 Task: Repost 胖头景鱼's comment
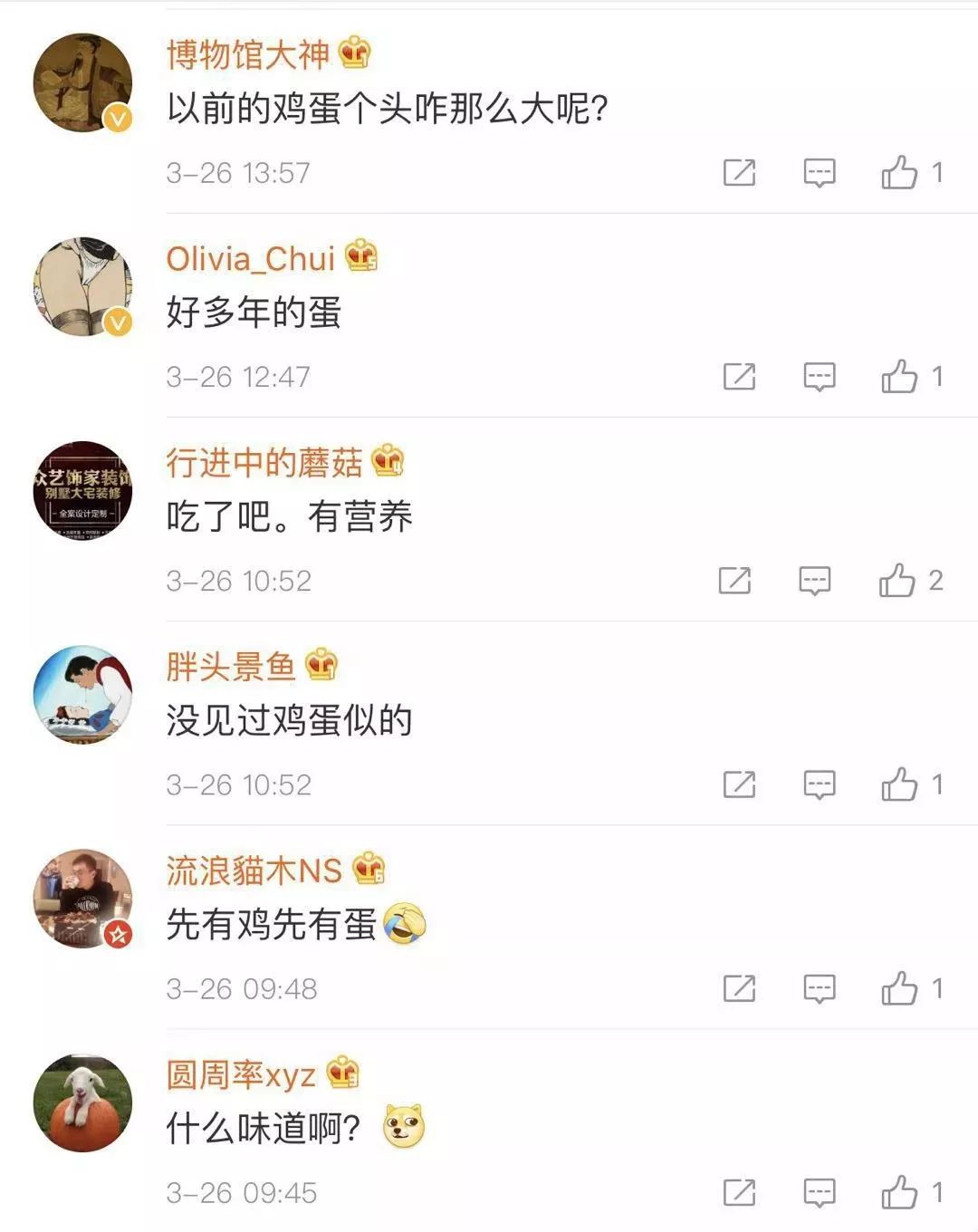tap(739, 784)
